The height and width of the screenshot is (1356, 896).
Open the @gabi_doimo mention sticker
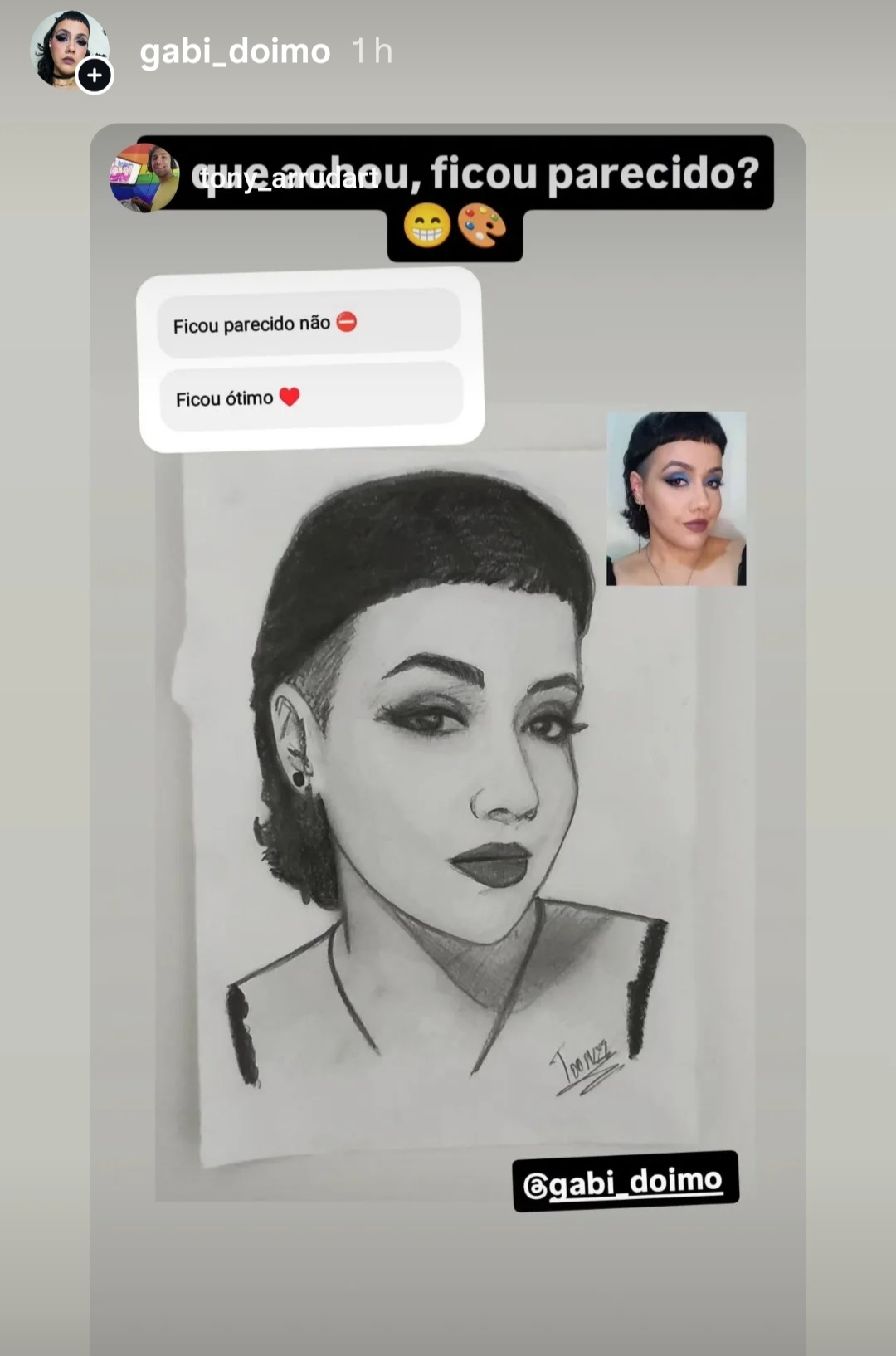[x=626, y=1182]
